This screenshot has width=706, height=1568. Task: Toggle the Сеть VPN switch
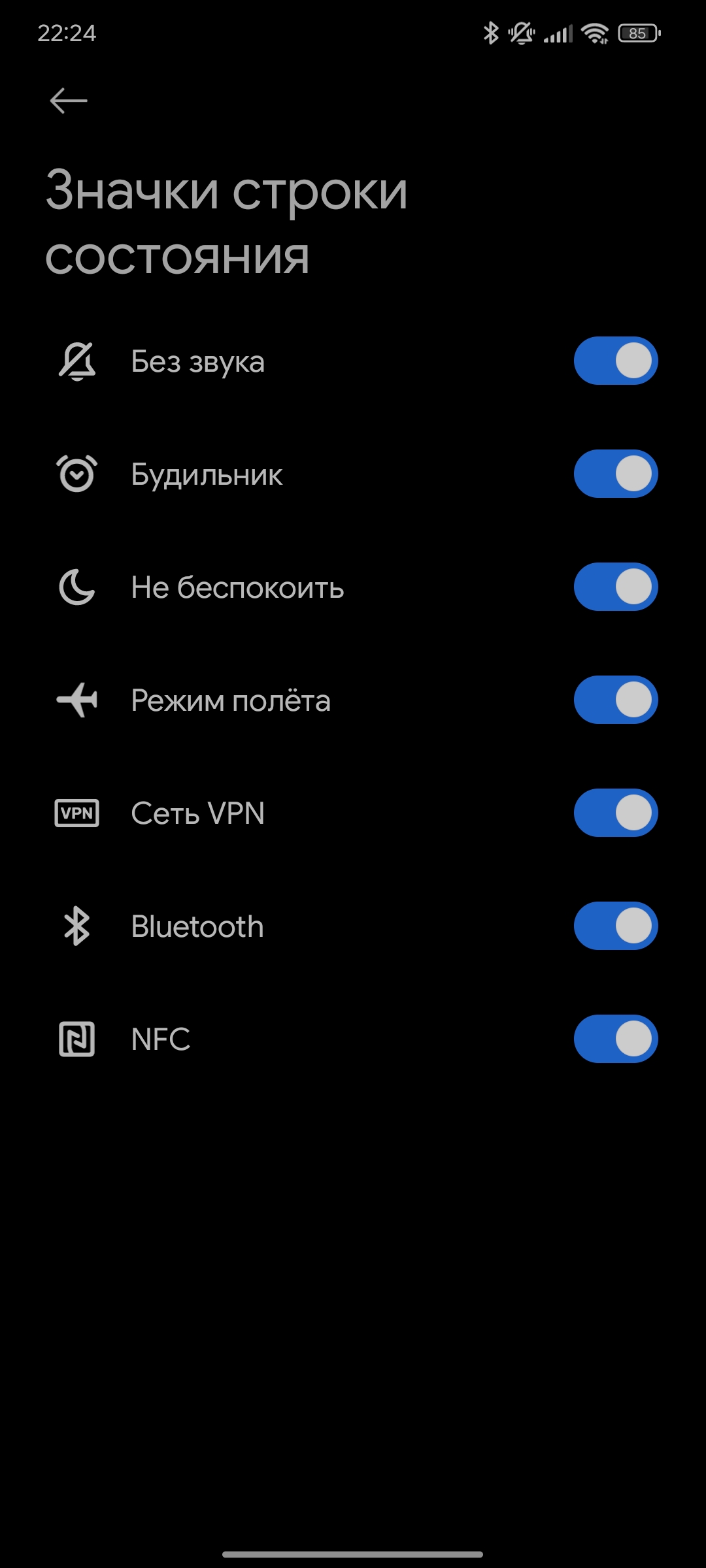(x=616, y=813)
